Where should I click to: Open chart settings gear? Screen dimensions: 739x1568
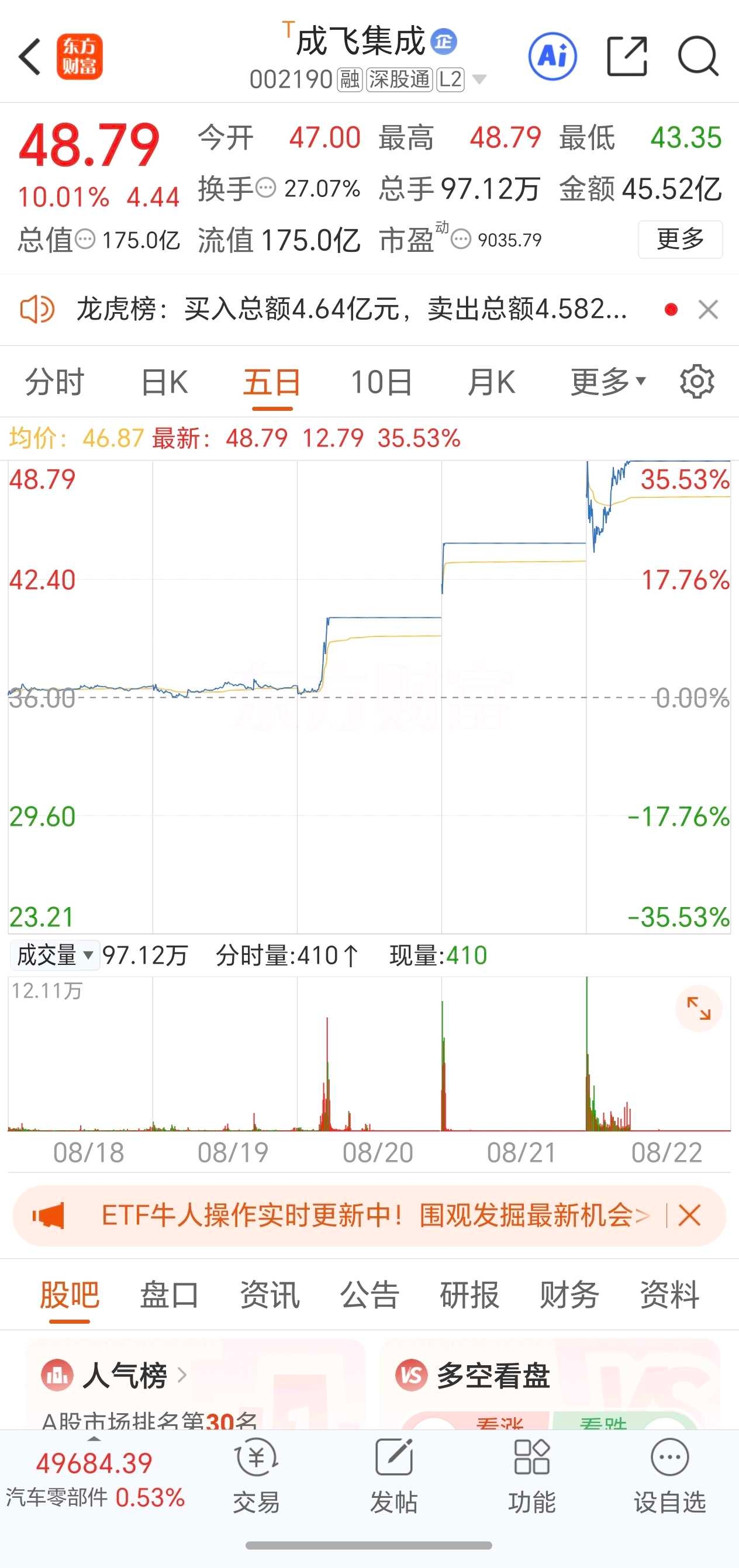[697, 382]
